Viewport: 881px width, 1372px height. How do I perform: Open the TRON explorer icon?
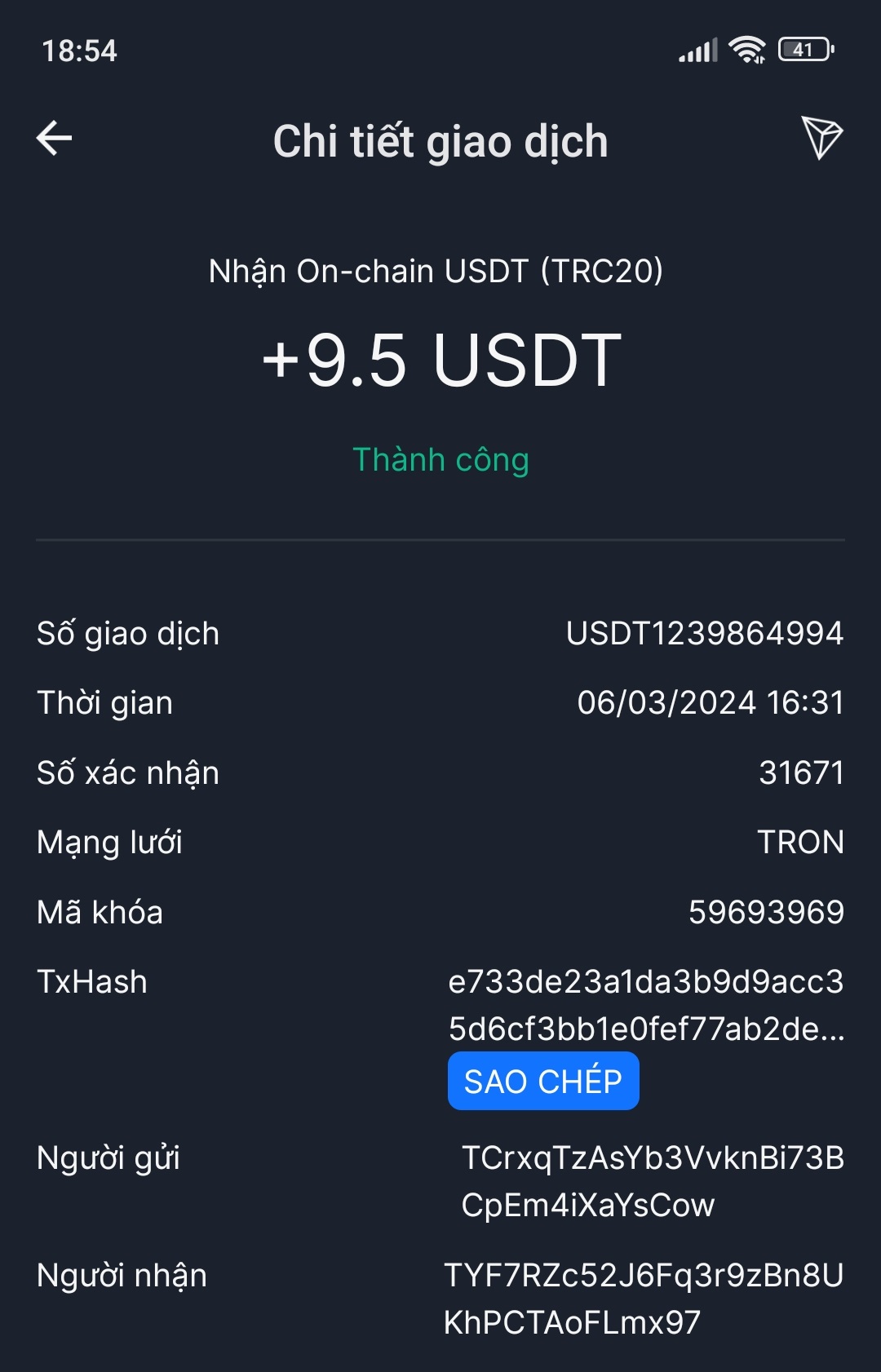pos(821,137)
